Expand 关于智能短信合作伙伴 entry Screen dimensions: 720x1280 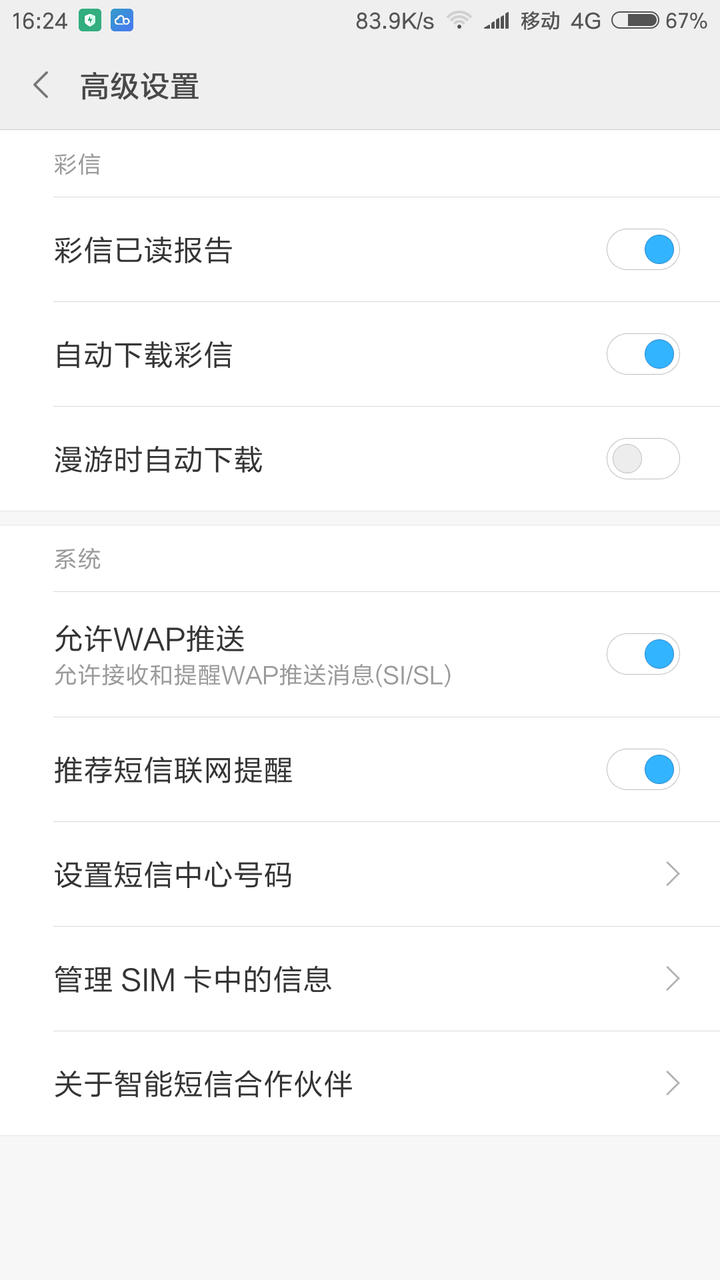pyautogui.click(x=672, y=1083)
